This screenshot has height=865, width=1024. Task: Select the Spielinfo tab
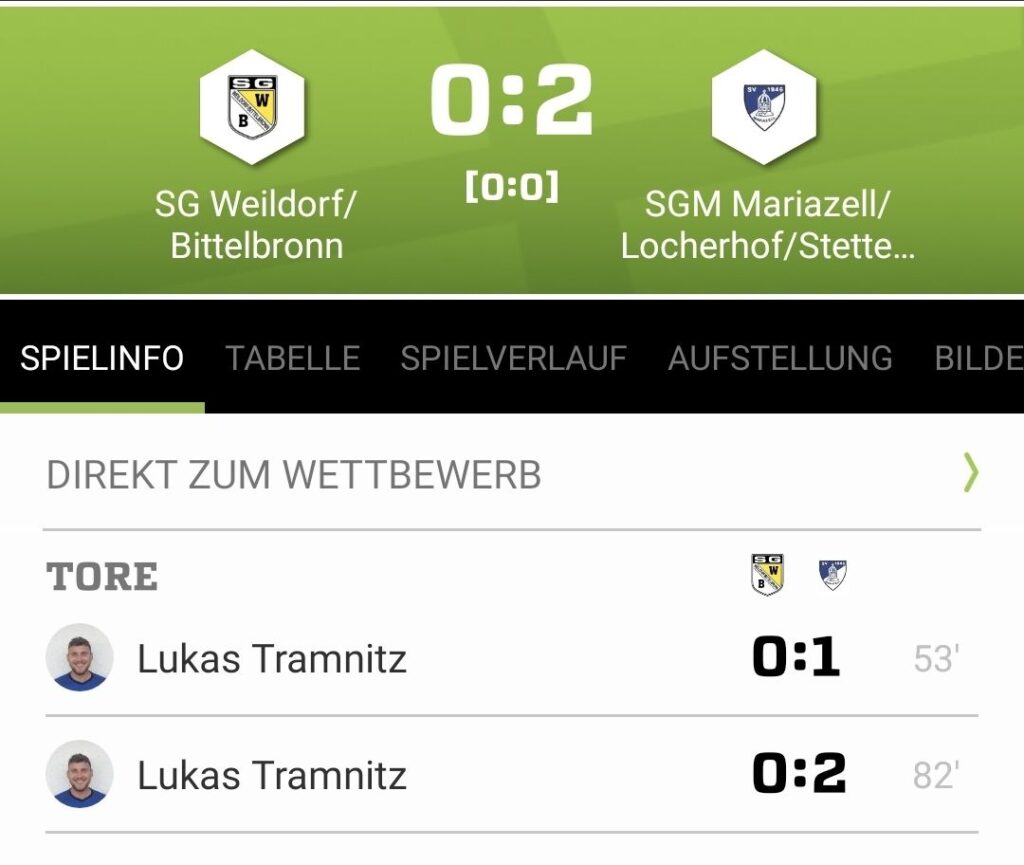click(102, 358)
